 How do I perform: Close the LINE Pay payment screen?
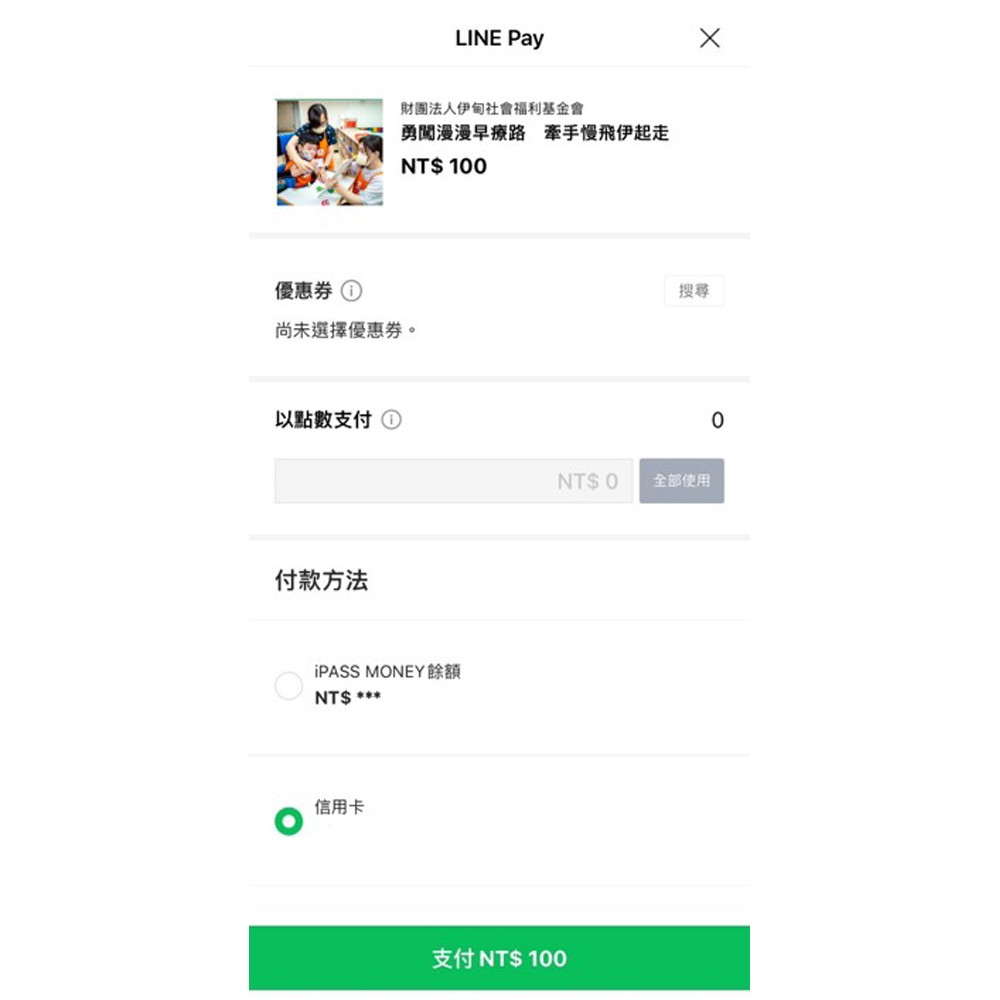[x=709, y=38]
